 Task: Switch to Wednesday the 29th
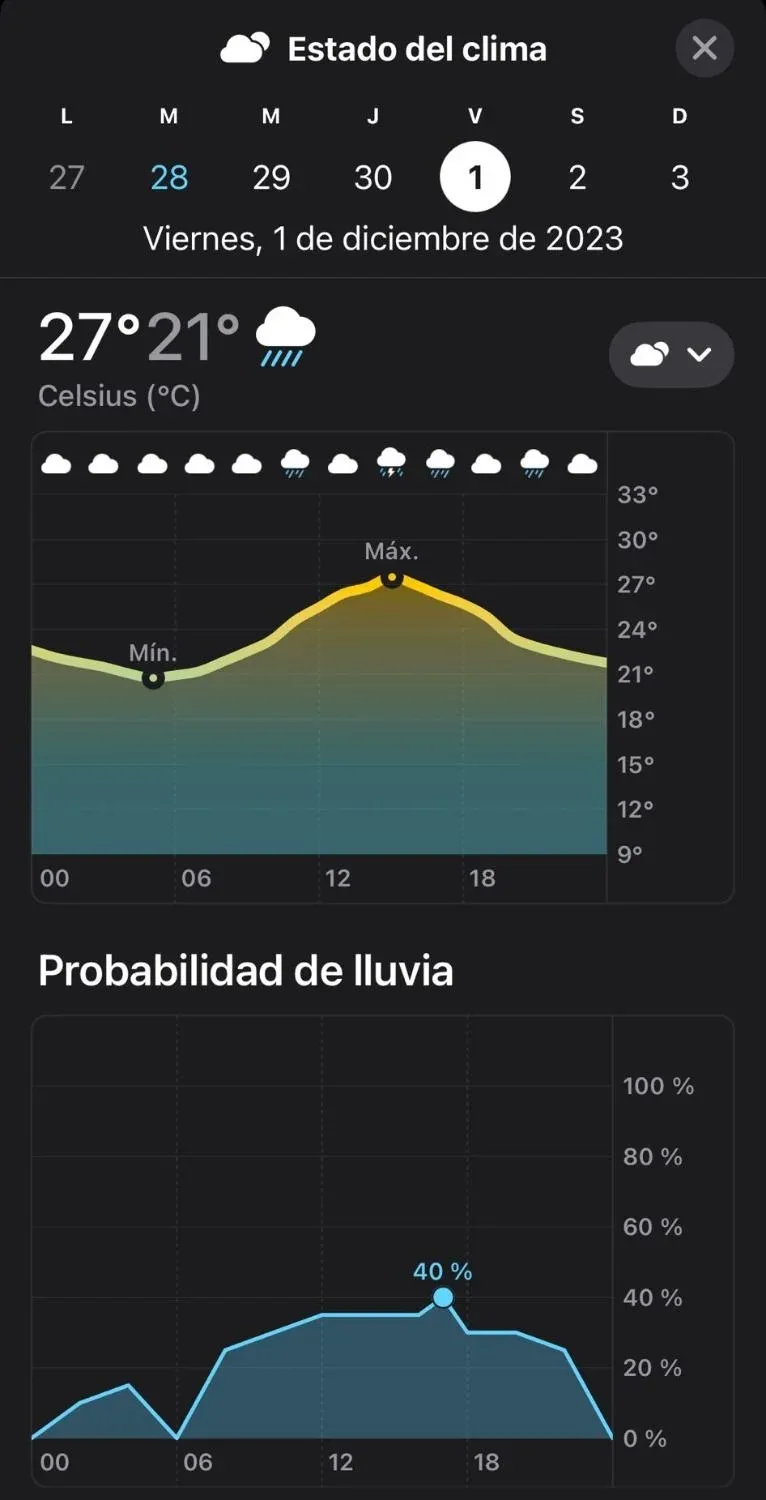pyautogui.click(x=271, y=177)
